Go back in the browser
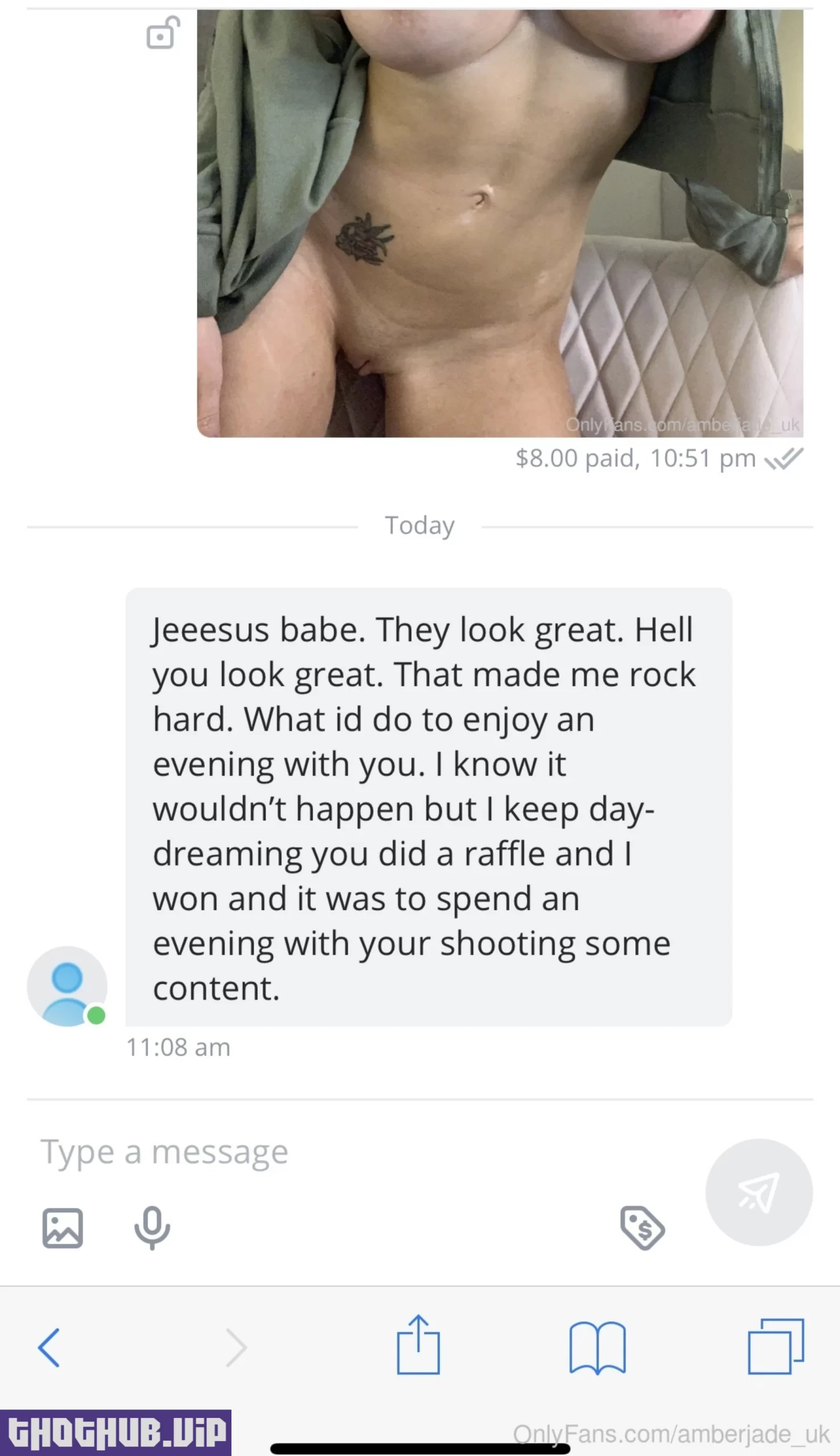 (x=49, y=1348)
